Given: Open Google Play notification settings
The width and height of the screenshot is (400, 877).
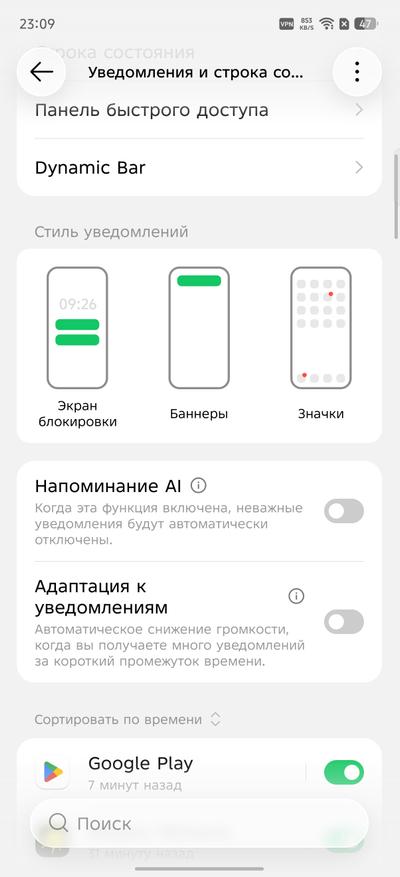Looking at the screenshot, I should 168,773.
